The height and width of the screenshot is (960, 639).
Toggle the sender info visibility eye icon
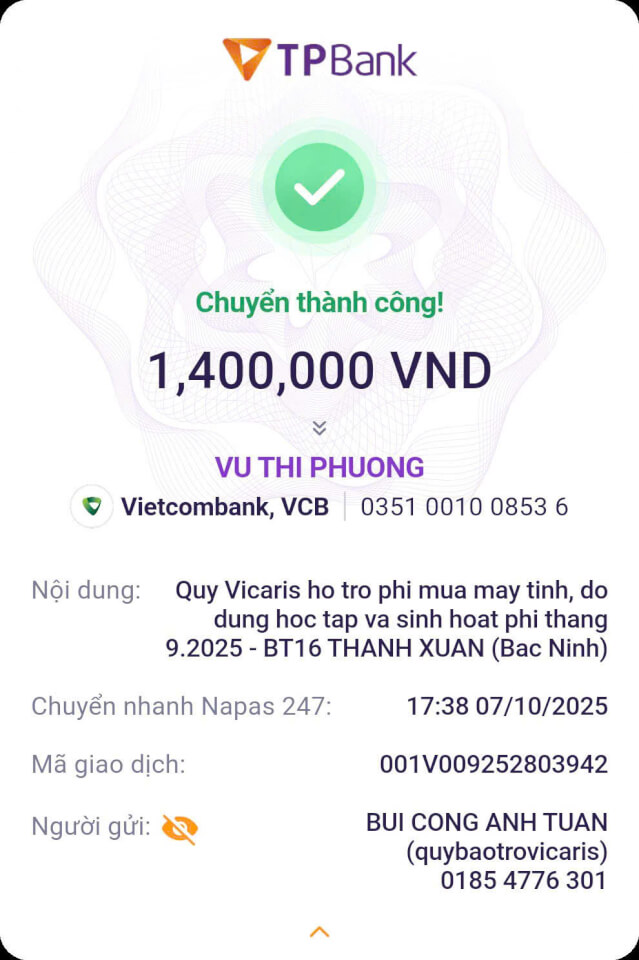[179, 828]
